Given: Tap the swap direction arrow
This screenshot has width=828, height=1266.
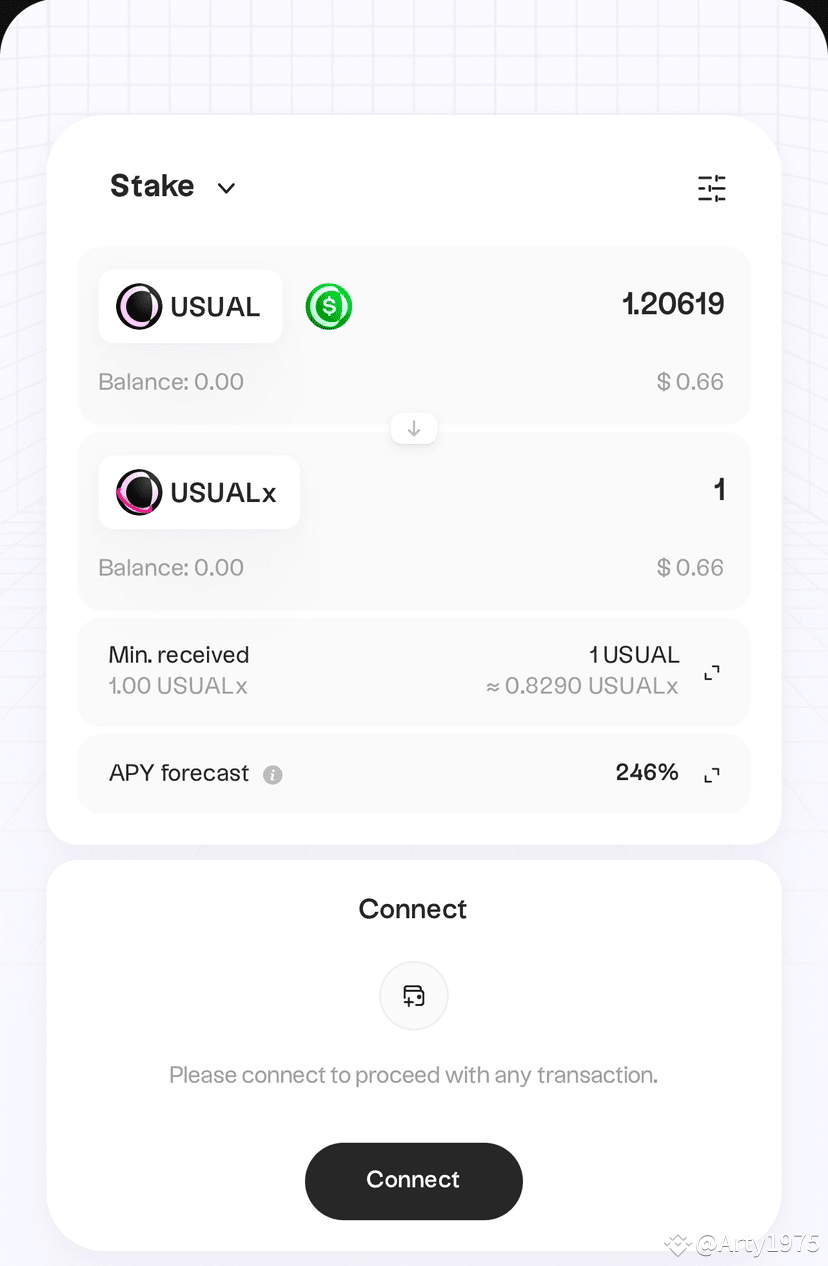Looking at the screenshot, I should point(414,429).
